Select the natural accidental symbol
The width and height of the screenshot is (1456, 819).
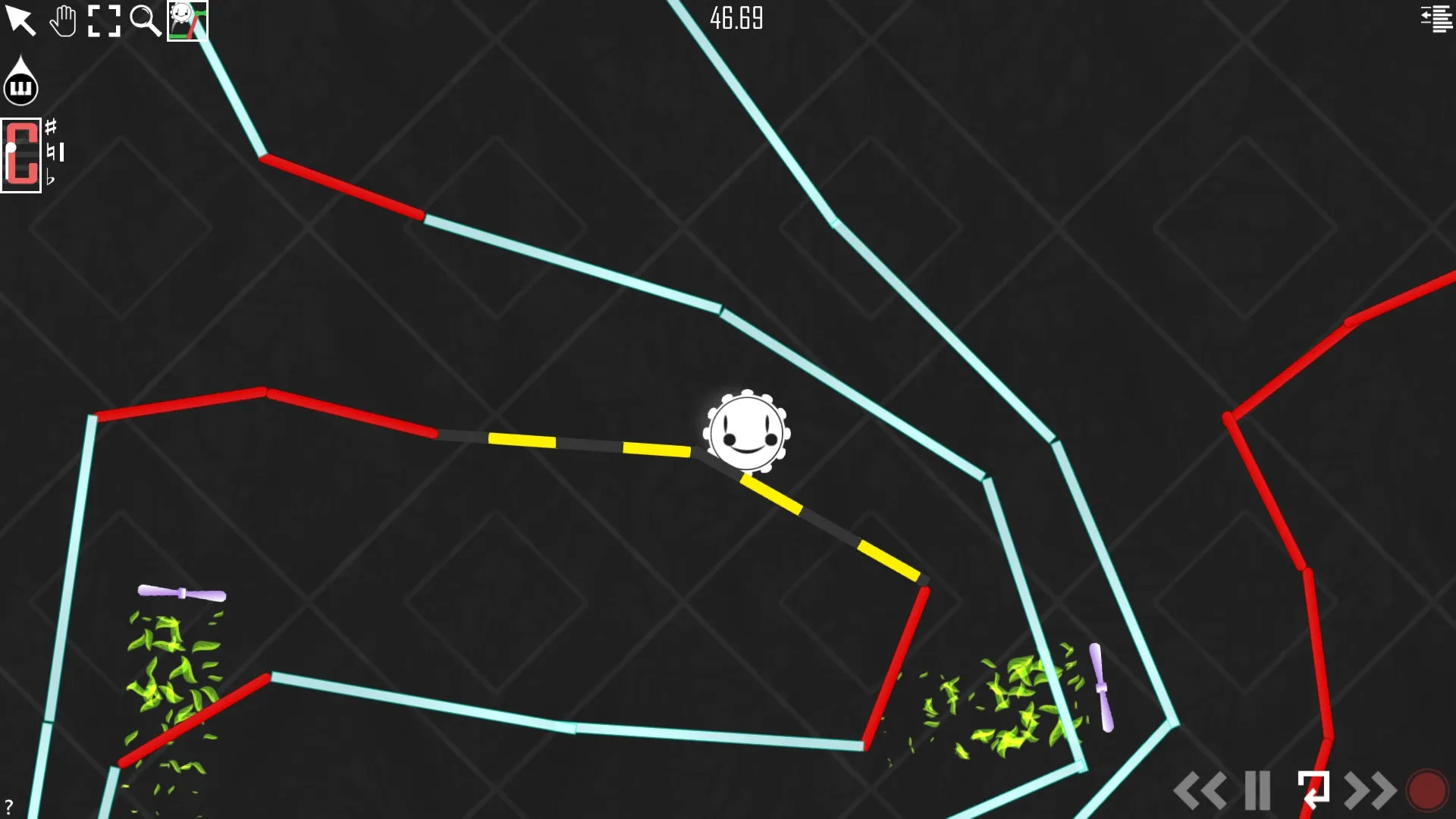tap(51, 152)
